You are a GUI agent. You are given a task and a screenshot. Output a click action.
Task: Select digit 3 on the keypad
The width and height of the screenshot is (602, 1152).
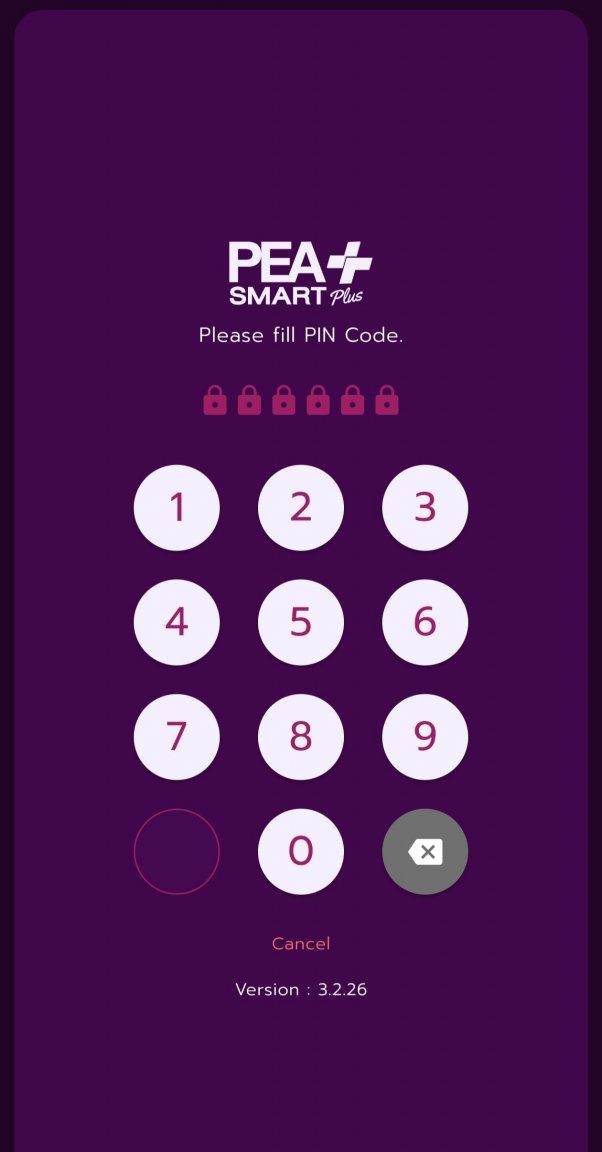click(425, 508)
